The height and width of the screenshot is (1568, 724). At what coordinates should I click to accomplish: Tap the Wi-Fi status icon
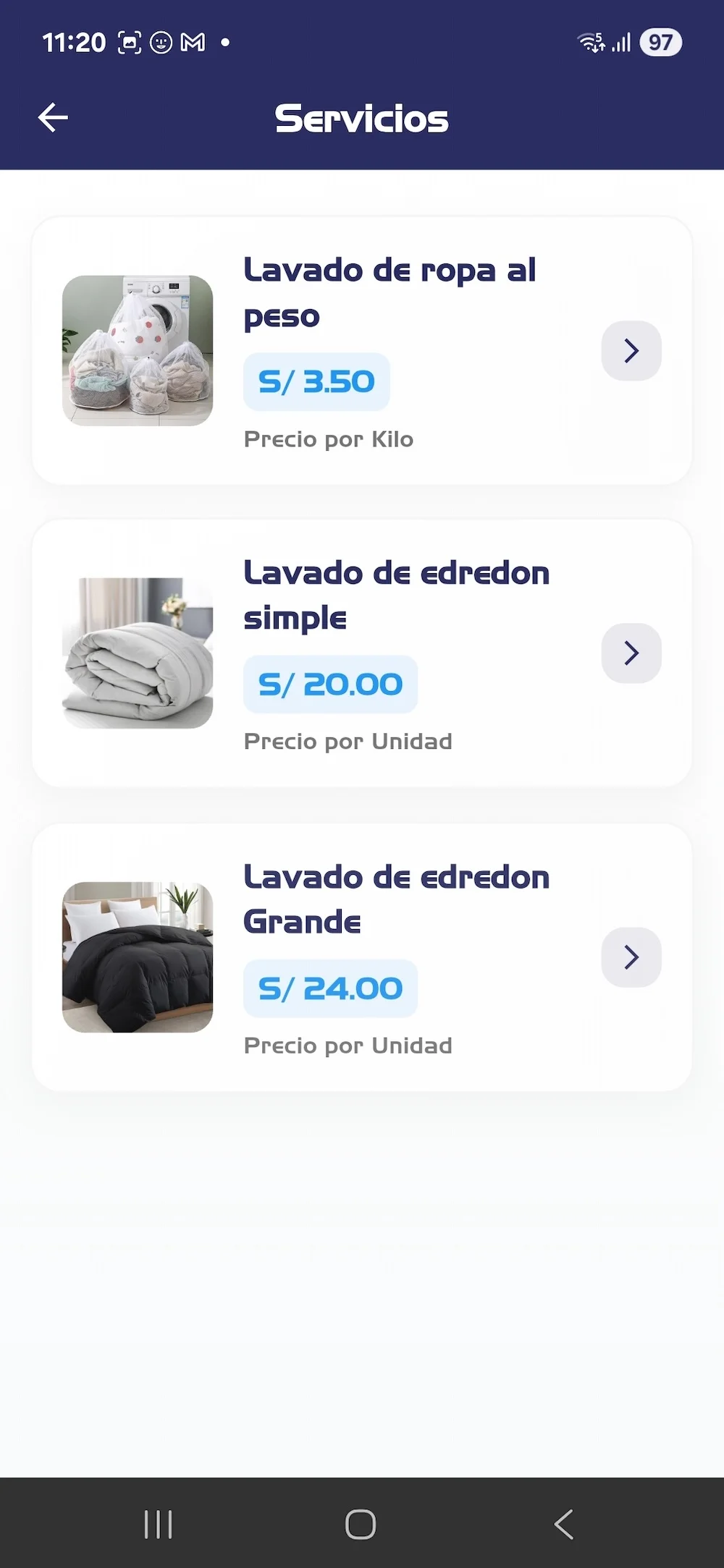[x=590, y=41]
